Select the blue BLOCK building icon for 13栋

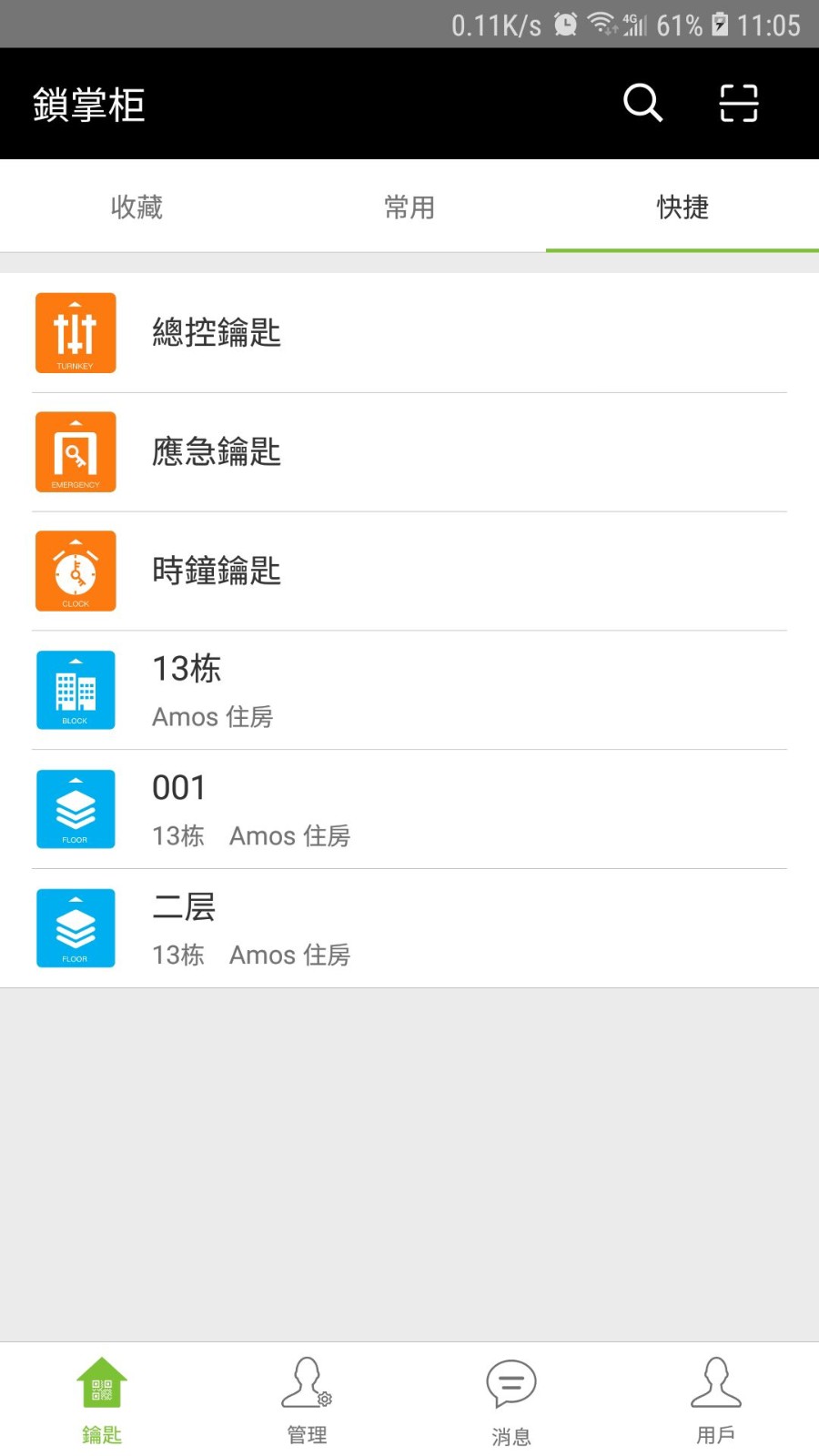pyautogui.click(x=76, y=691)
